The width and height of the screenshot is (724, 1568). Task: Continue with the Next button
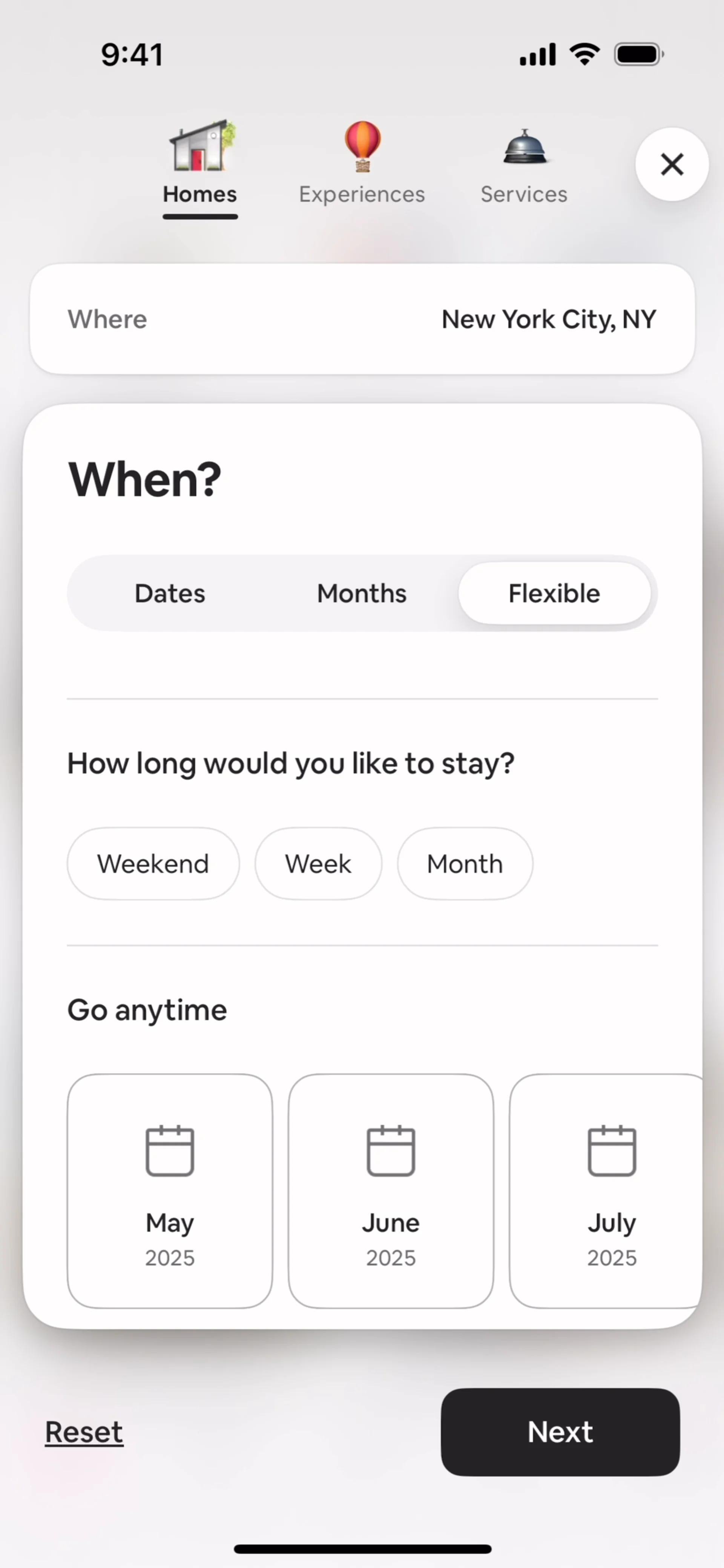tap(560, 1432)
